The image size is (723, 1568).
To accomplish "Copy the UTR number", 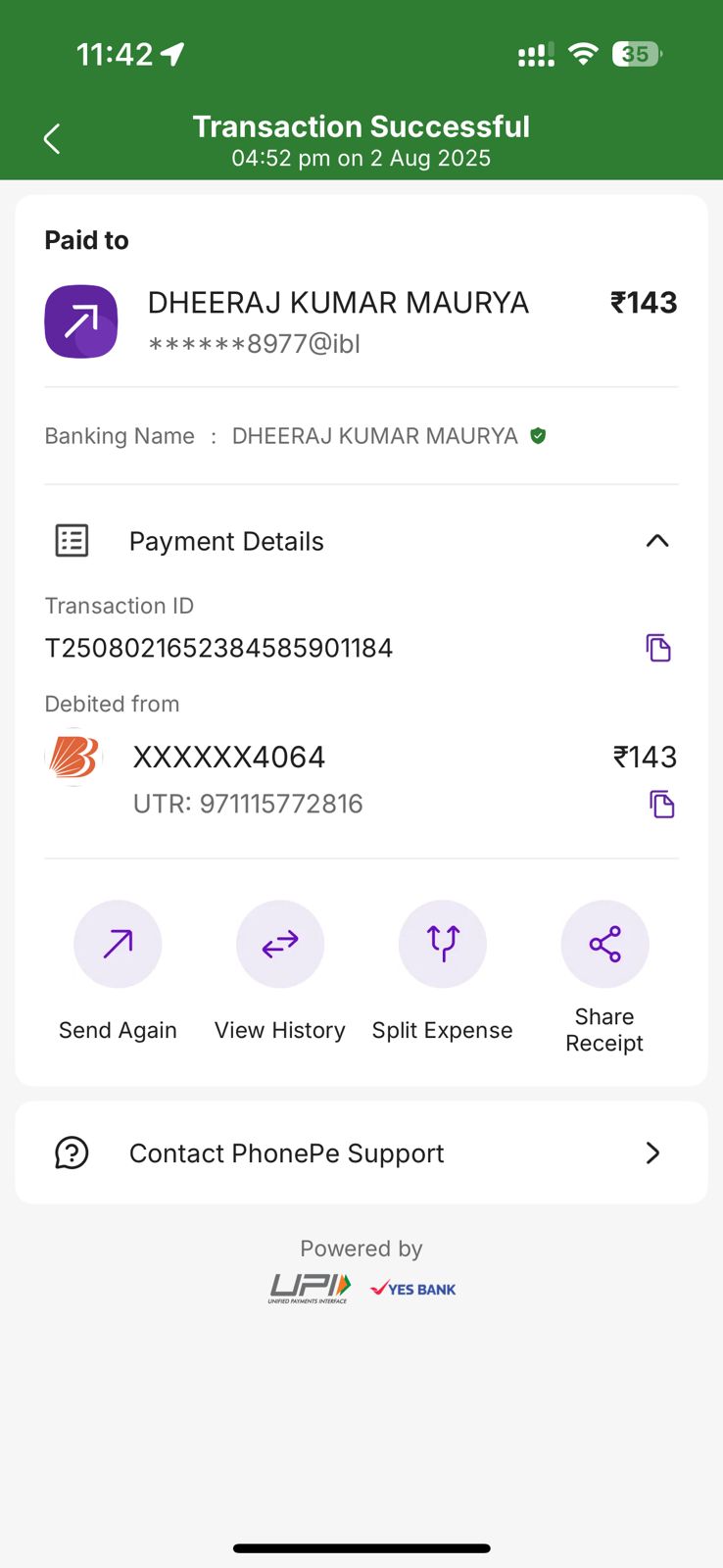I will coord(662,805).
